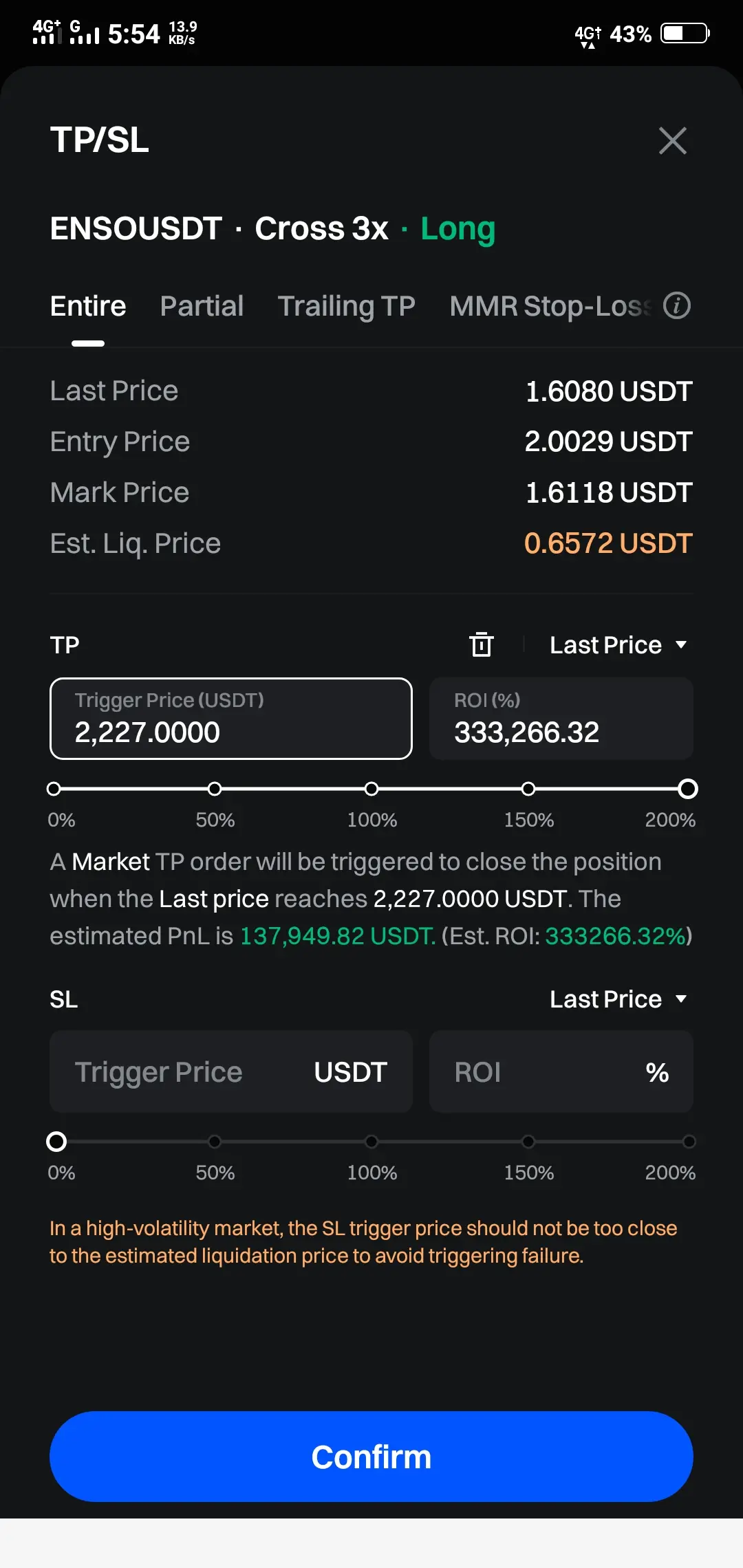
Task: Set SL slider to 200%
Action: [x=689, y=1142]
